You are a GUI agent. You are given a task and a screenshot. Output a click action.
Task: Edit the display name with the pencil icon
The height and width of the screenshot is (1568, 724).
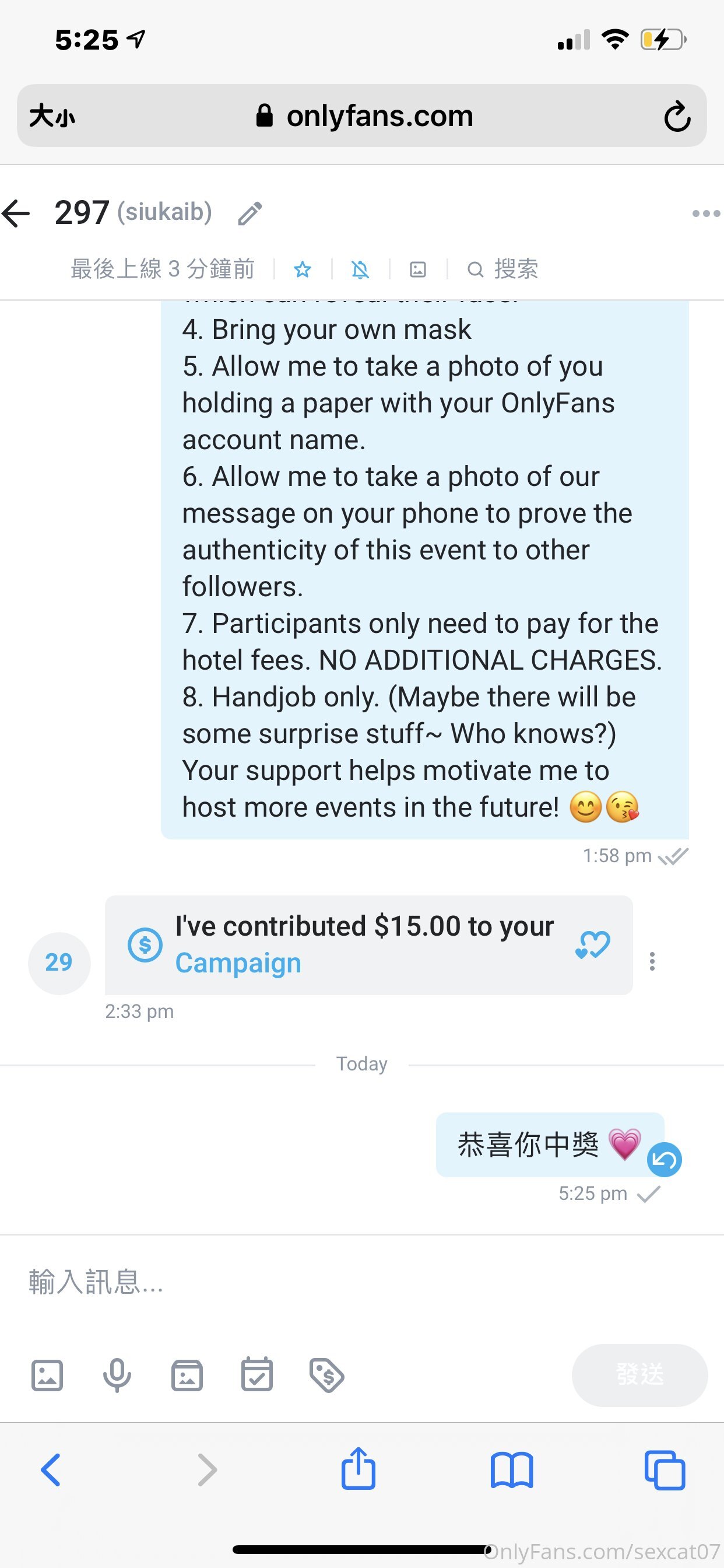tap(249, 213)
